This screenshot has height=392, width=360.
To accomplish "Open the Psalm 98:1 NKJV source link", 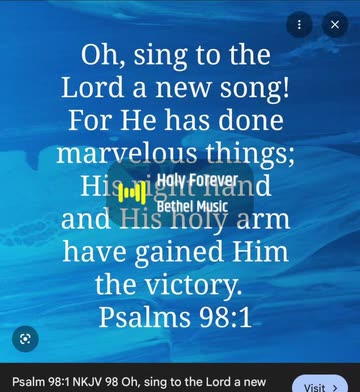I will [x=139, y=382].
